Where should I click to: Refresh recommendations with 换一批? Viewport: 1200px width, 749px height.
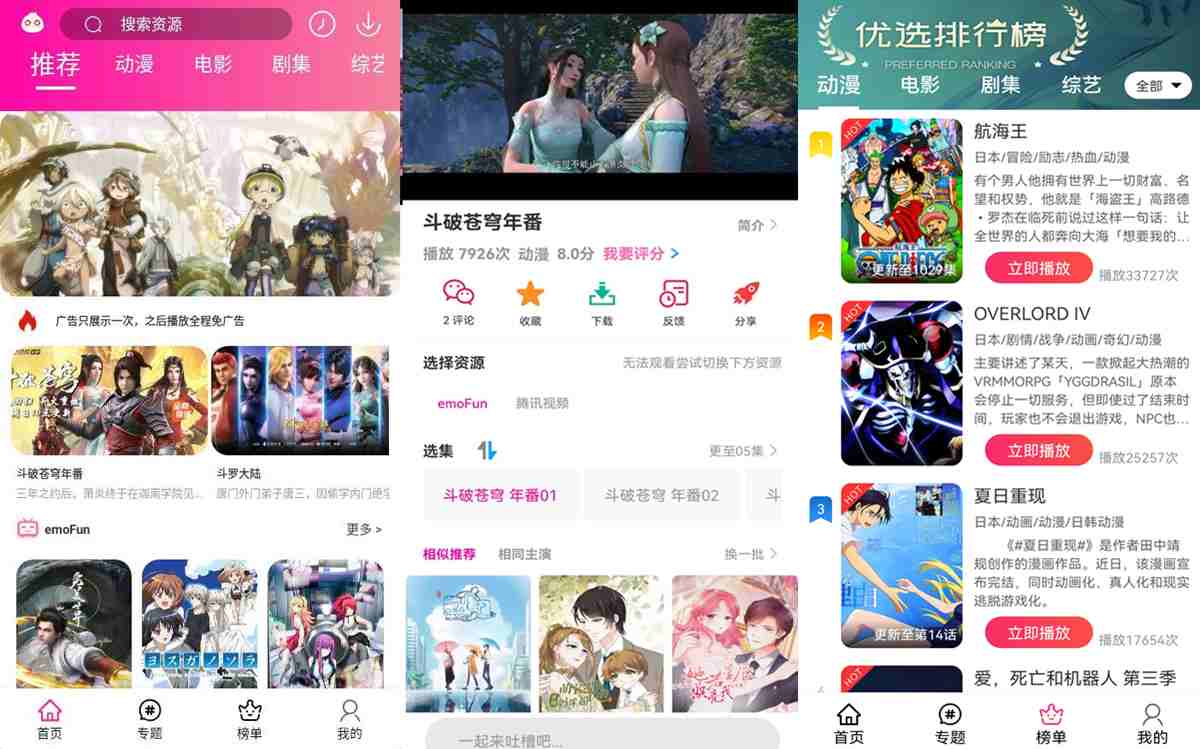coord(750,554)
